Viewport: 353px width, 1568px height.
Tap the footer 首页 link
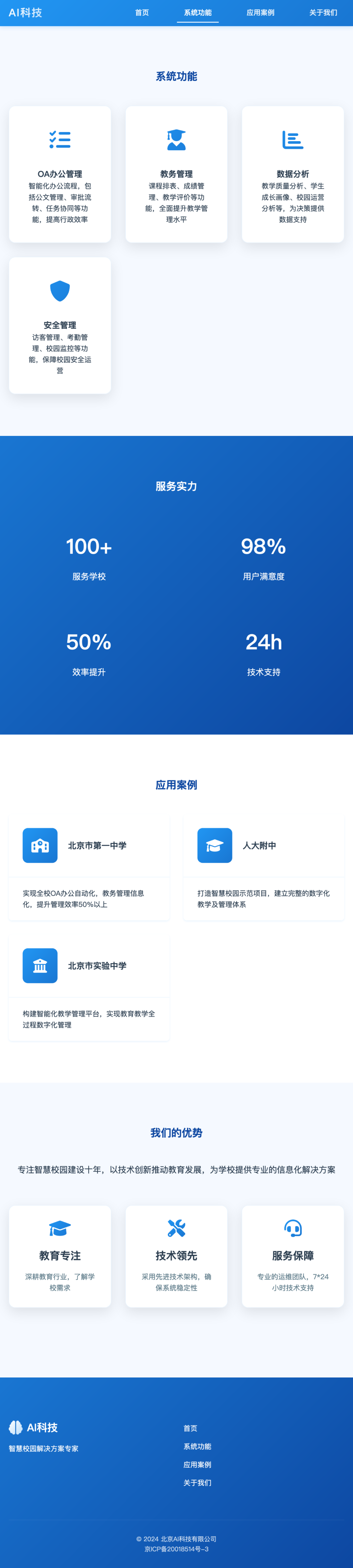[x=191, y=1428]
